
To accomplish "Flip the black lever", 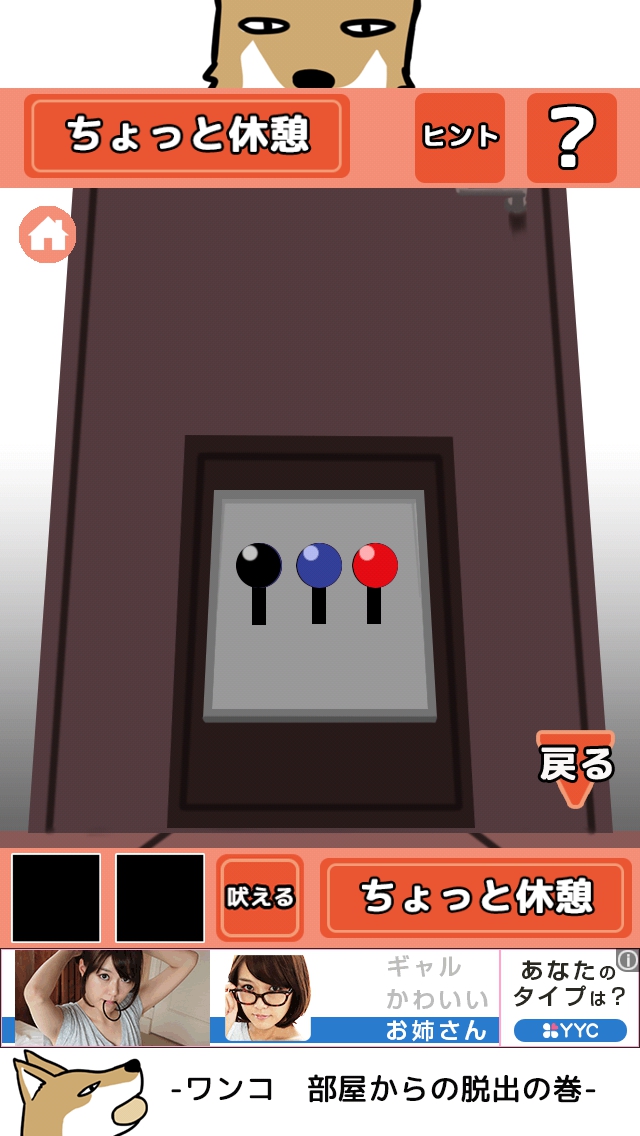I will (x=259, y=580).
